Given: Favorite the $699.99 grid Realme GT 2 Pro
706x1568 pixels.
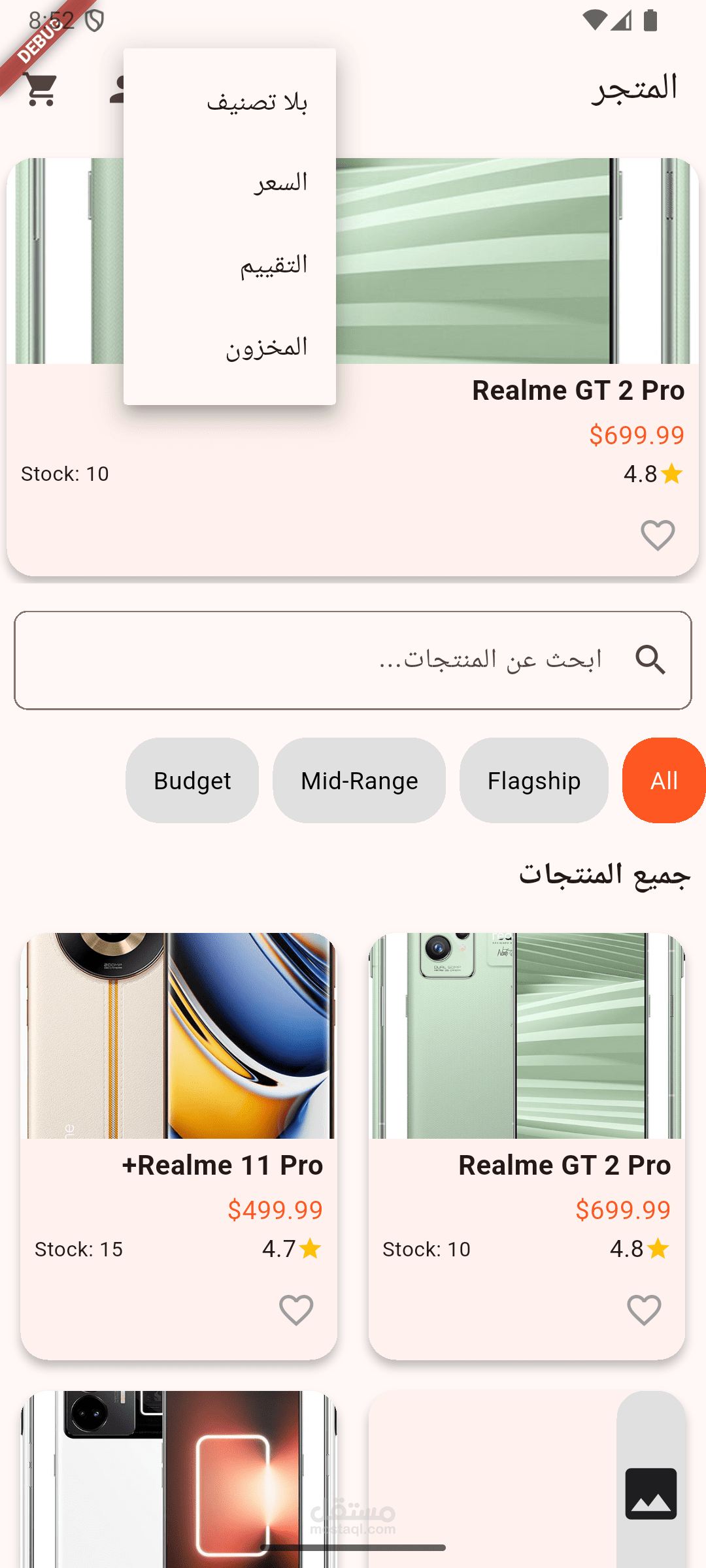Looking at the screenshot, I should [644, 1311].
